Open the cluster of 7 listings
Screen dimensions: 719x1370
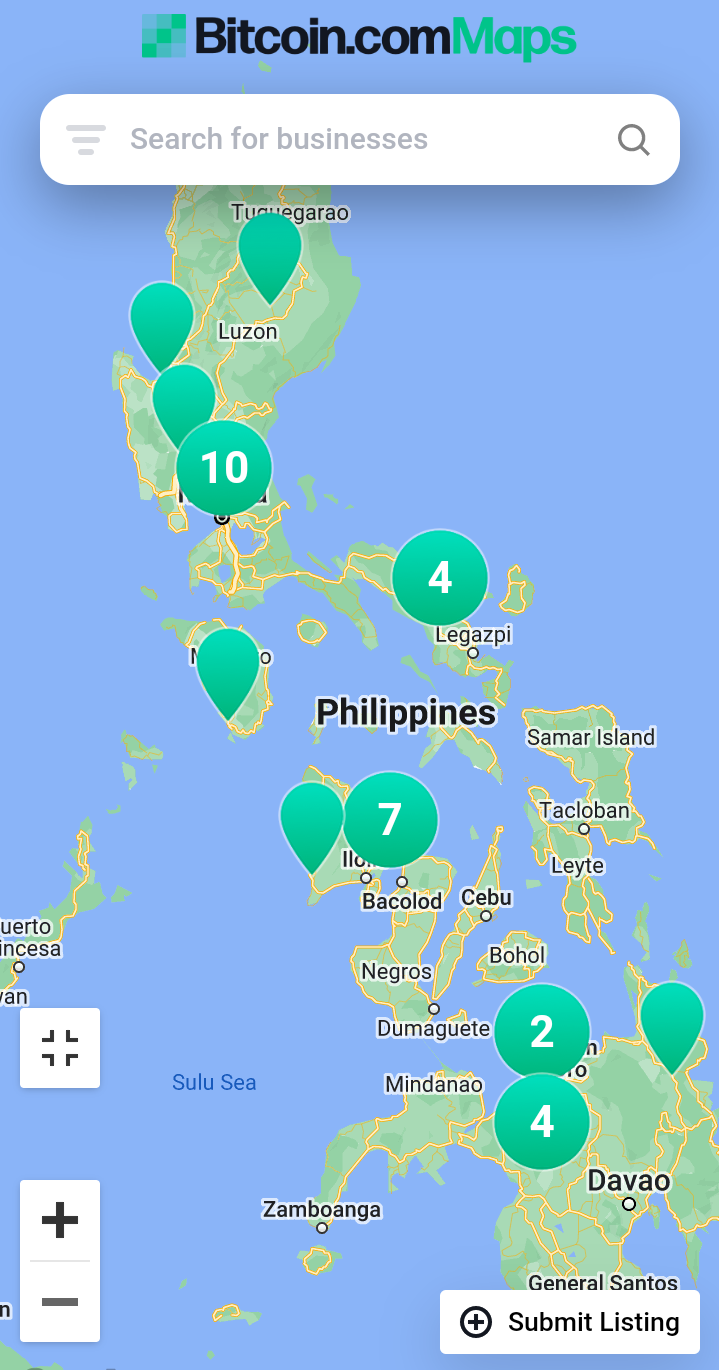390,820
